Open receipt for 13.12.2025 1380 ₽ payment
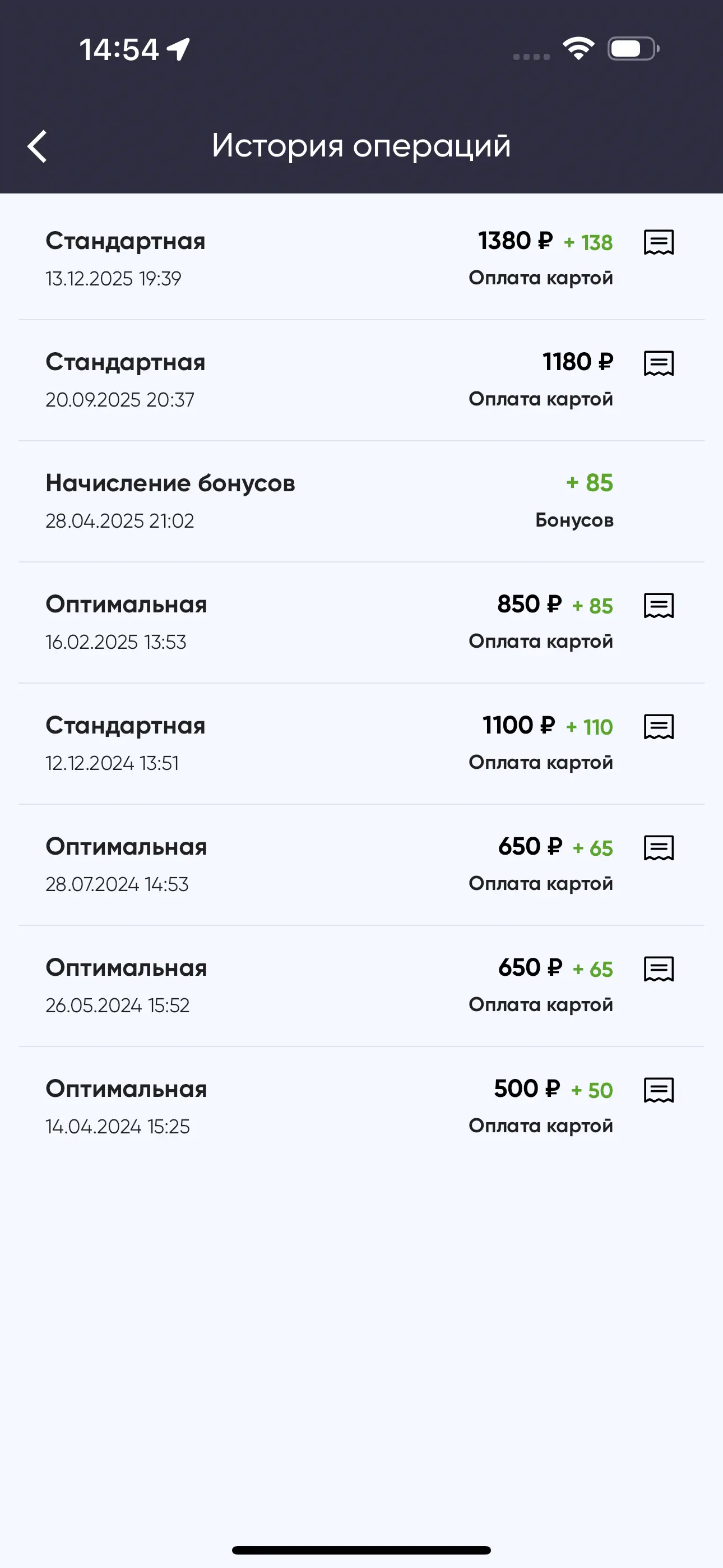Viewport: 723px width, 1568px height. pos(659,242)
